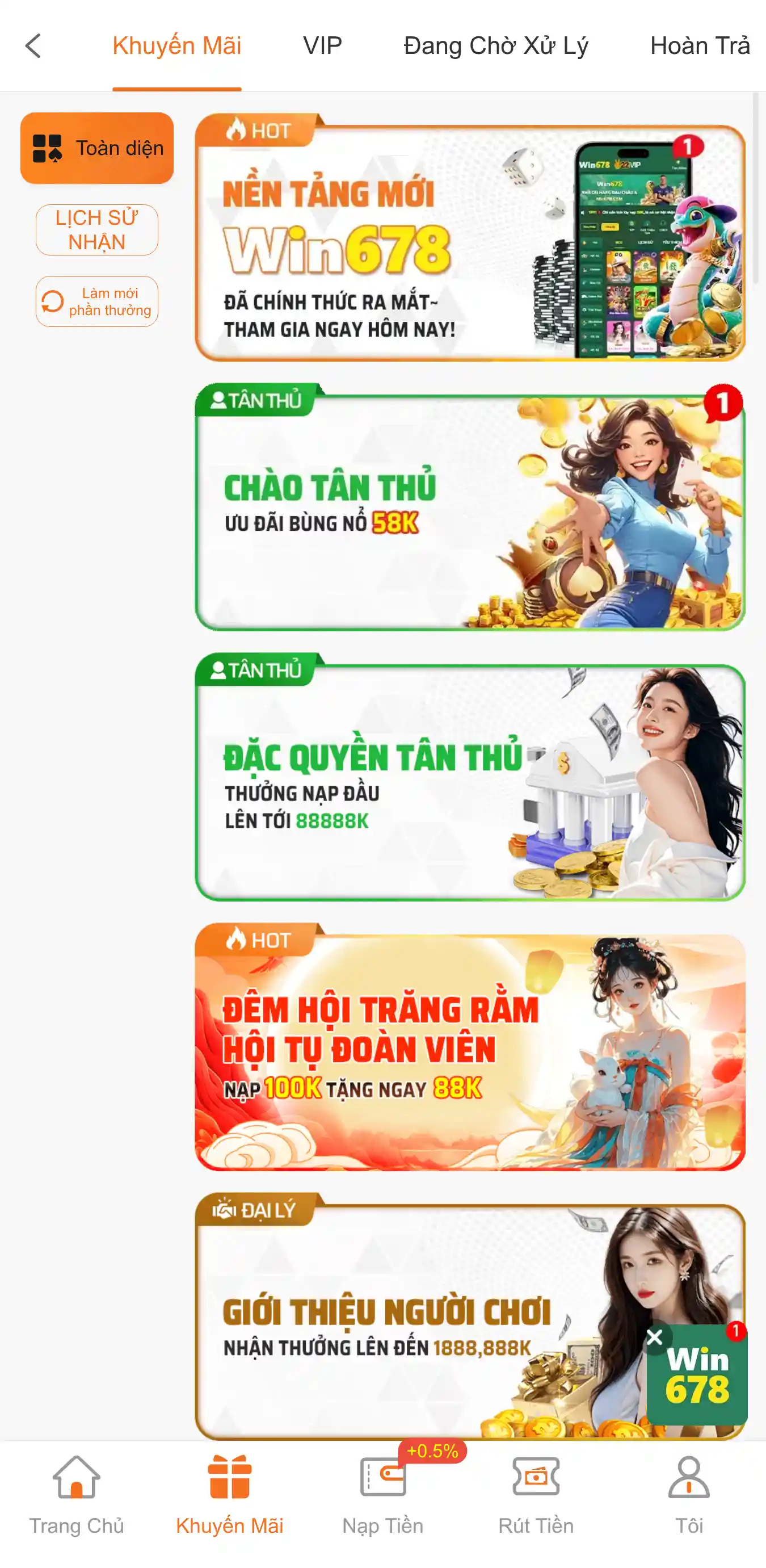Open the Đang Chờ Xử Lý tab
Viewport: 766px width, 1568px height.
tap(495, 45)
